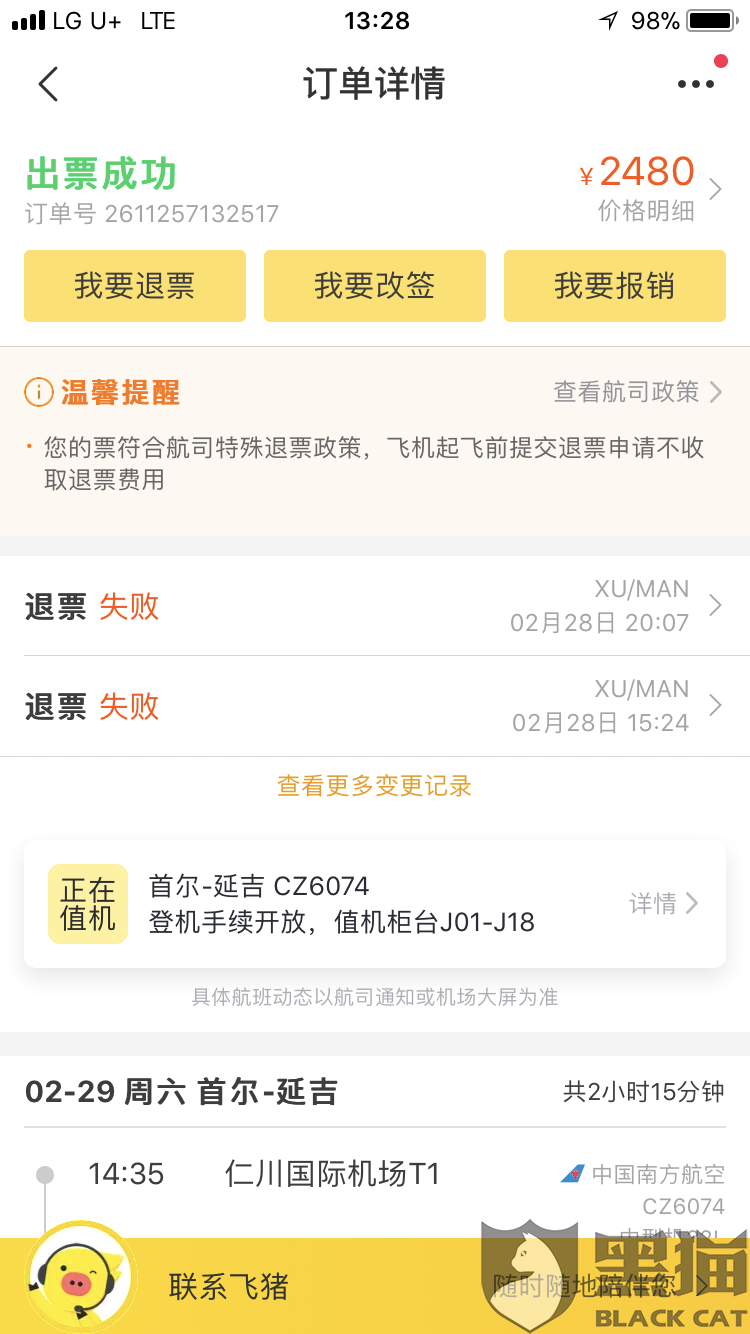Tap 我要报销 for reimbursement

[615, 286]
